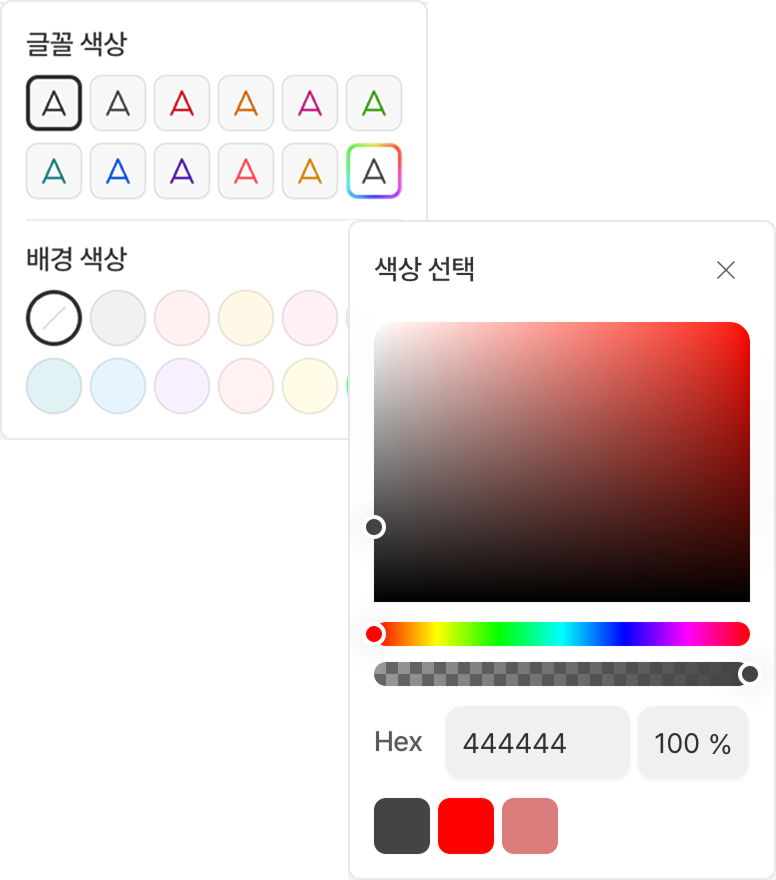
Task: Choose the bright red preset swatch in picker
Action: click(466, 826)
